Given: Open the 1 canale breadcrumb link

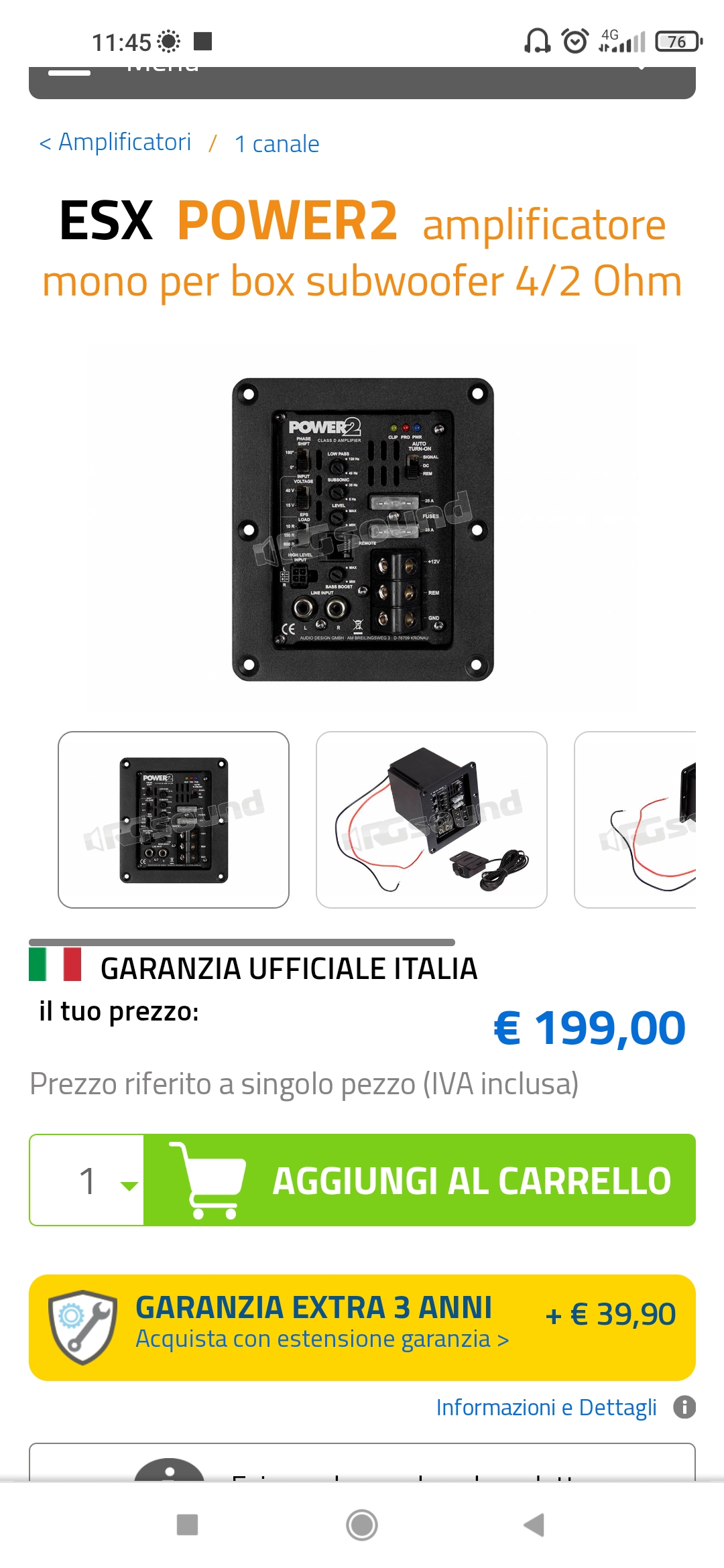Looking at the screenshot, I should pyautogui.click(x=277, y=144).
